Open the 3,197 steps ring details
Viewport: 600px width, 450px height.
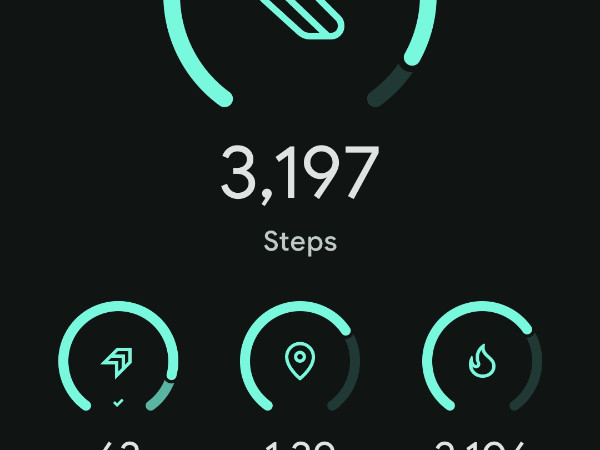click(x=300, y=40)
